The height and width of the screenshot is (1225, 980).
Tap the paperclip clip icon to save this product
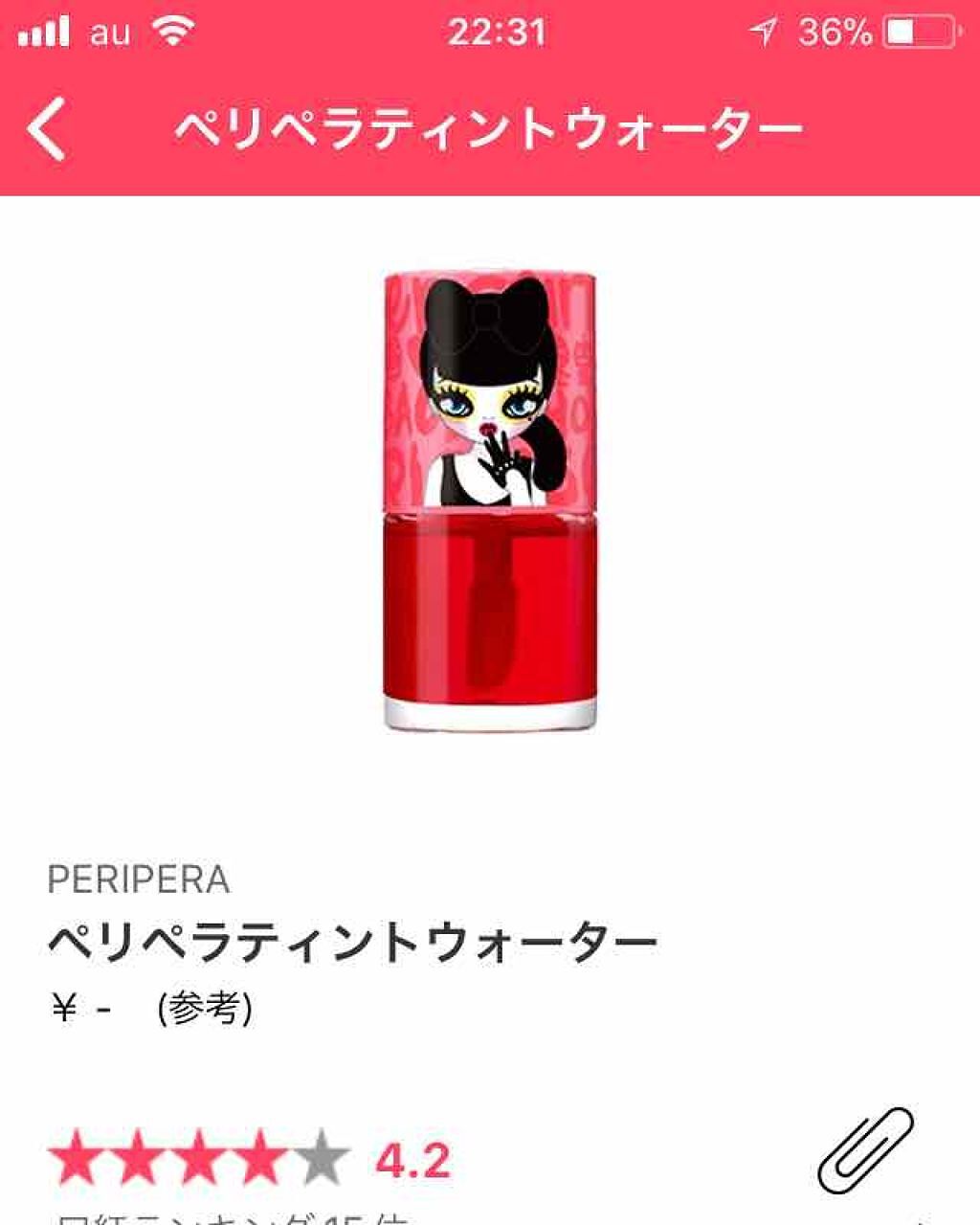866,1152
